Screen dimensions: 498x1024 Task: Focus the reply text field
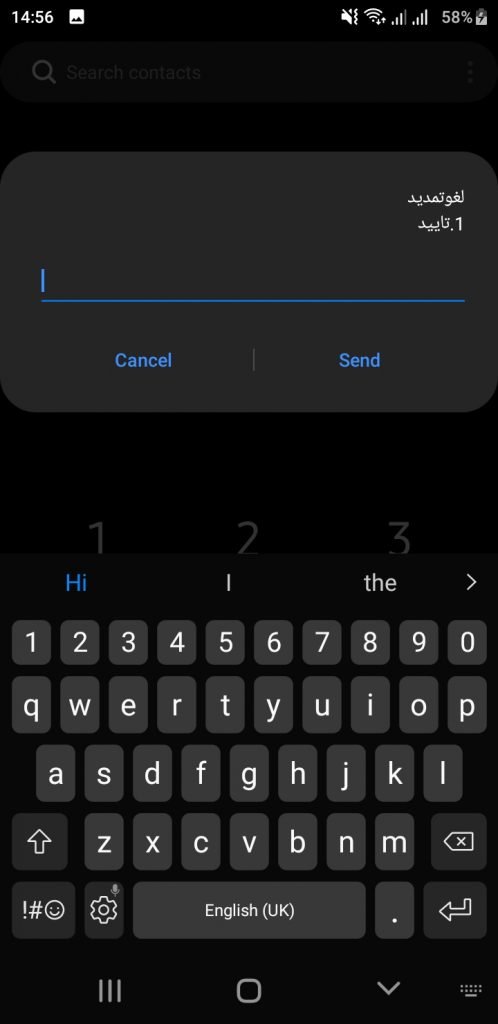tap(253, 283)
